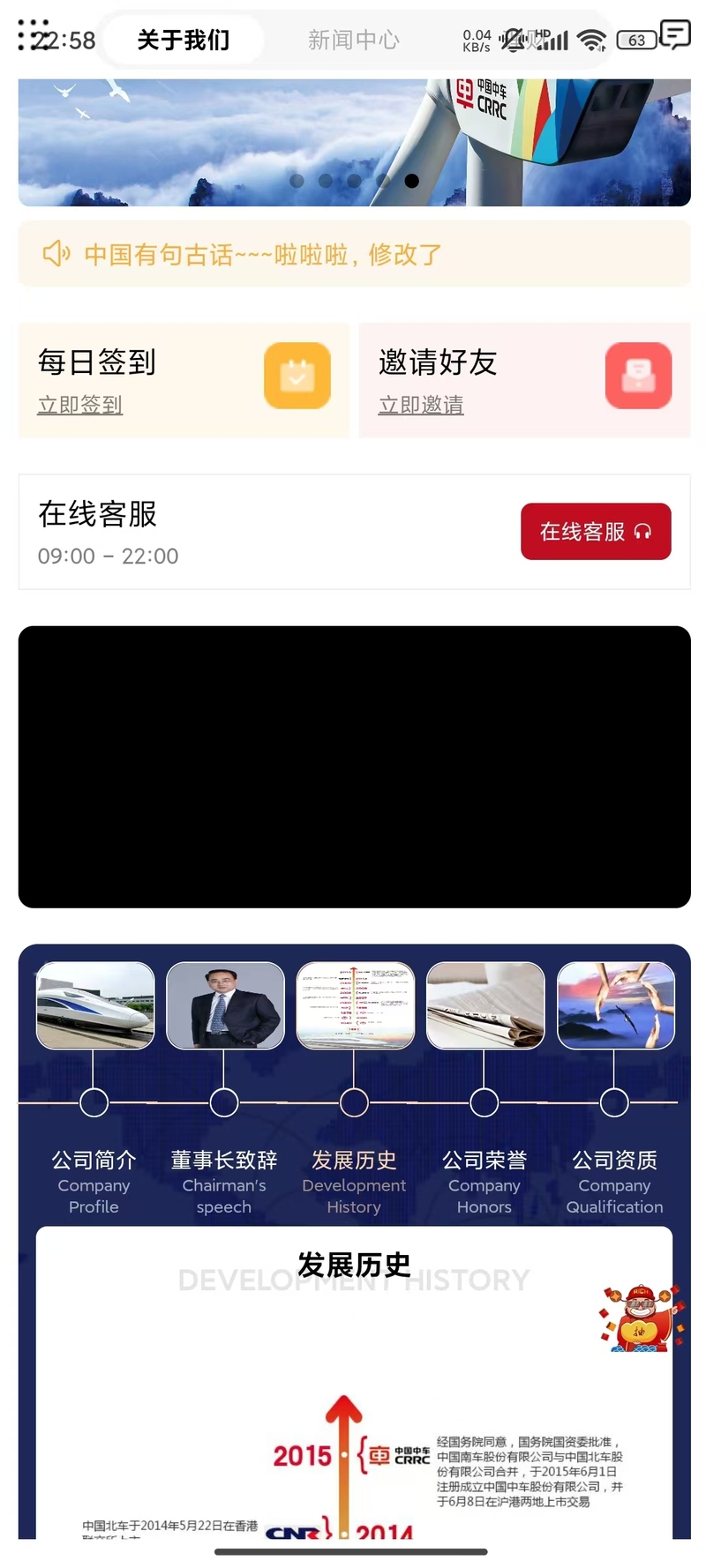The width and height of the screenshot is (706, 1568).
Task: Tap the floating lucky draw mascot
Action: 641,1319
